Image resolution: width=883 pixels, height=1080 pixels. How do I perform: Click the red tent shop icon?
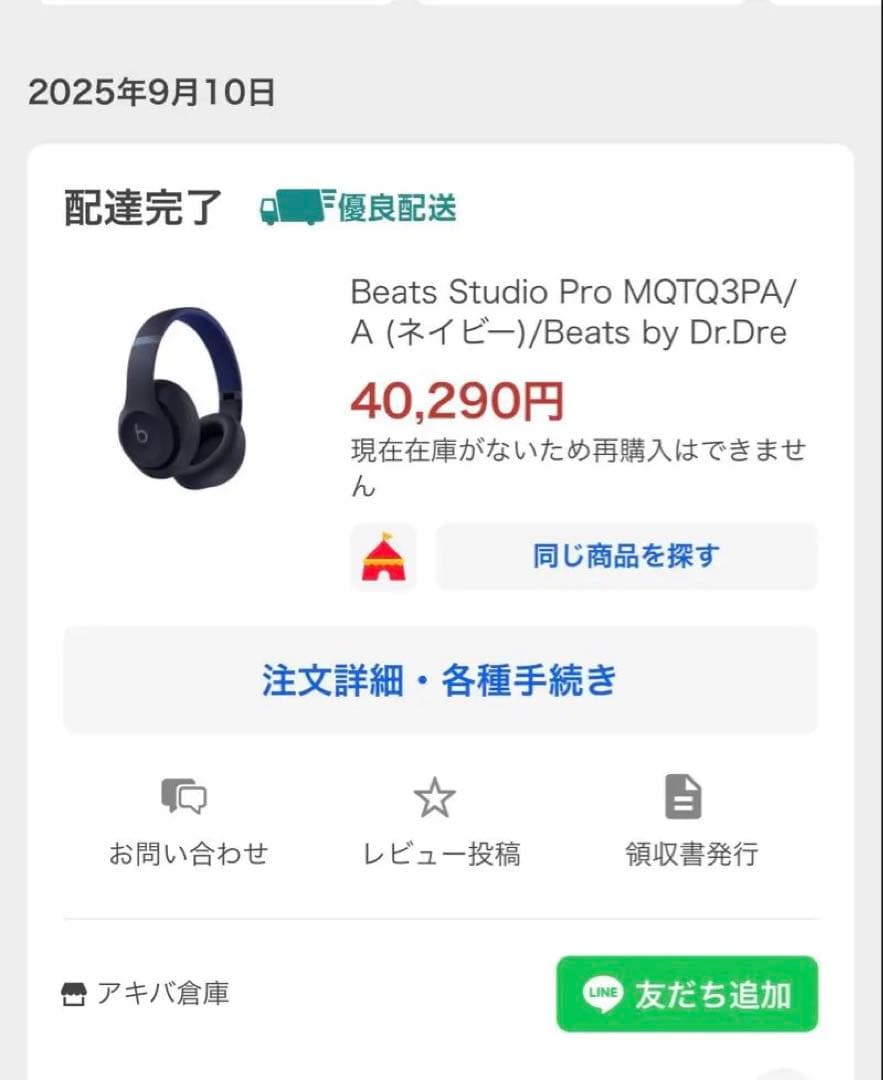click(x=384, y=556)
